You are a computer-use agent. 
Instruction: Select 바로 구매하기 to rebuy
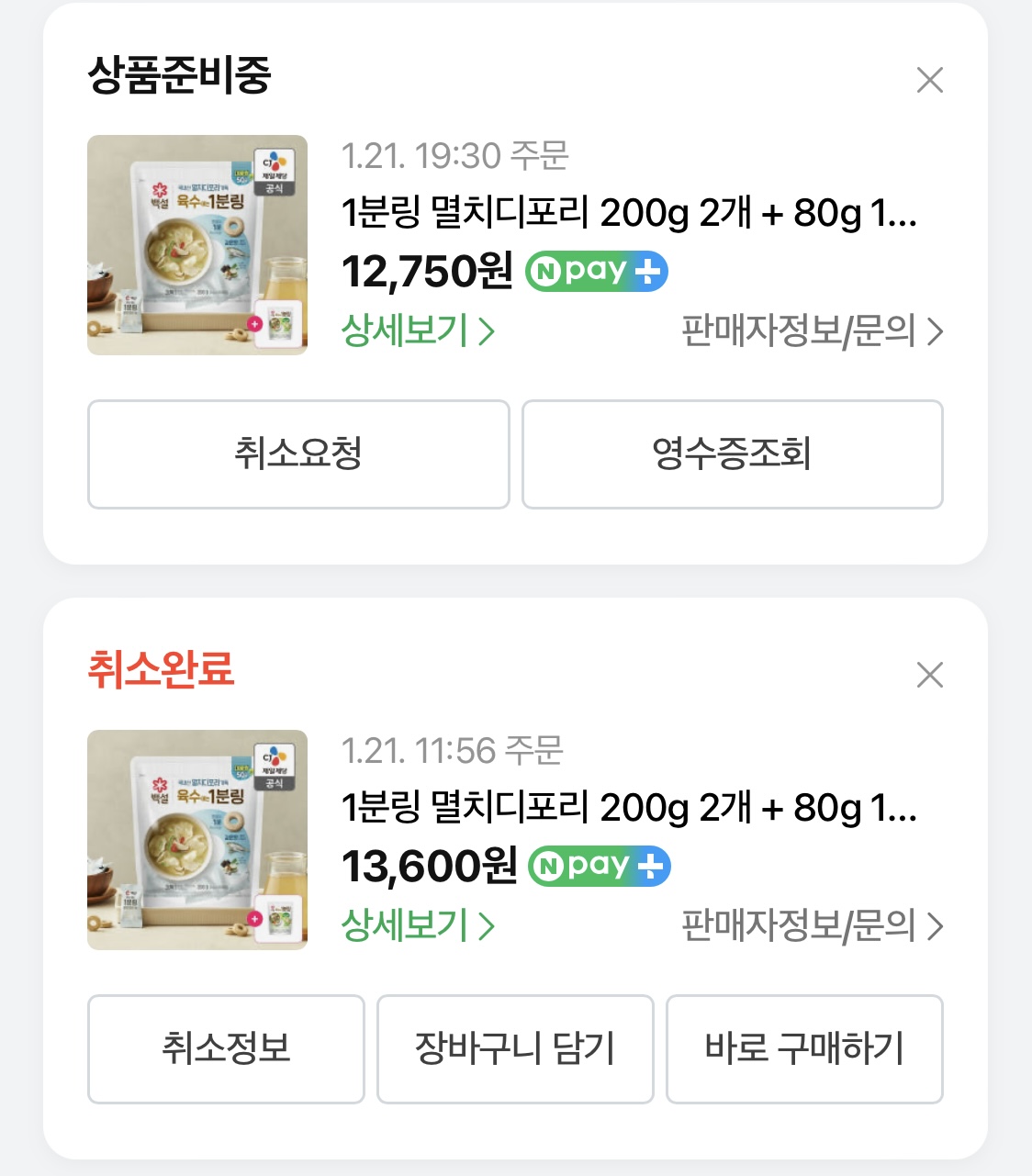(804, 1048)
